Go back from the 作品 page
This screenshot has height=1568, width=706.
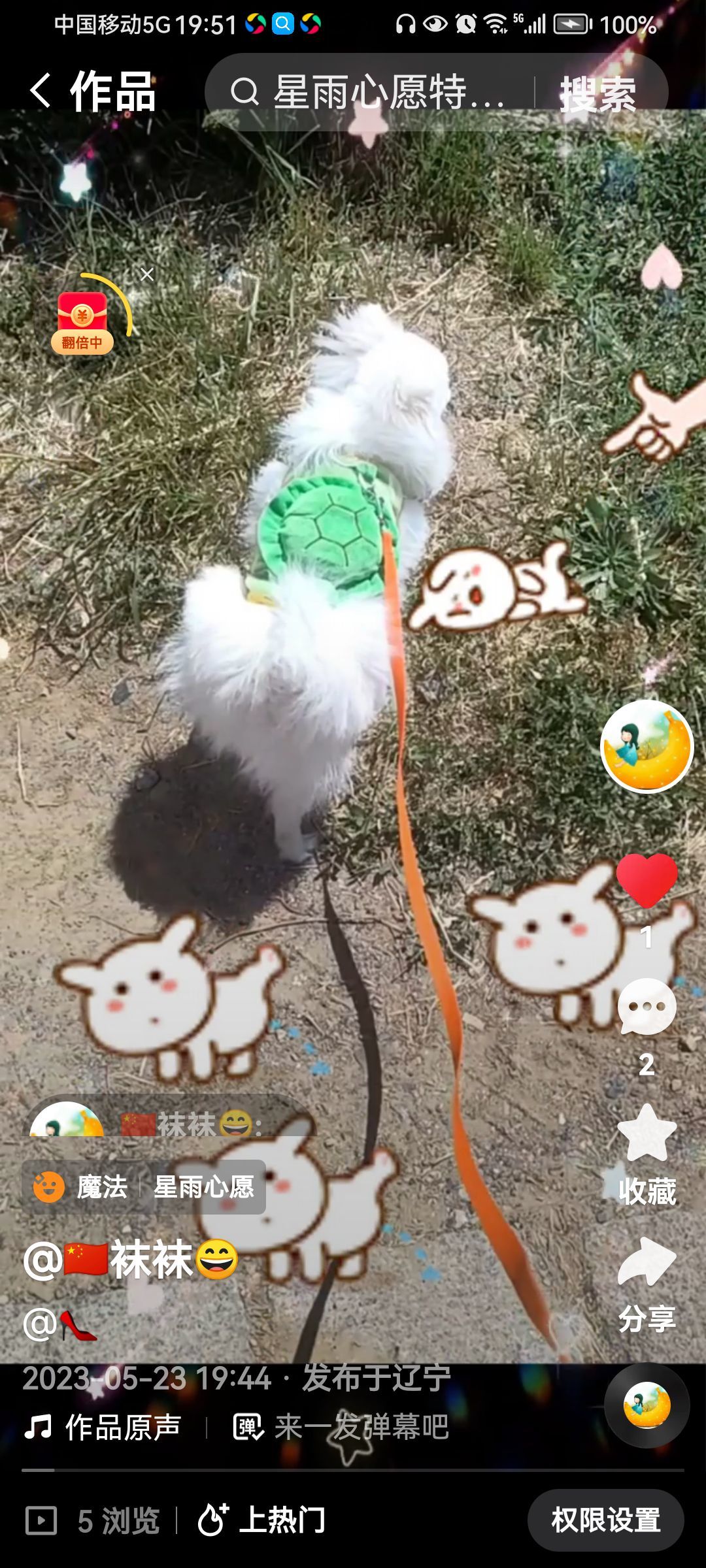pos(41,91)
